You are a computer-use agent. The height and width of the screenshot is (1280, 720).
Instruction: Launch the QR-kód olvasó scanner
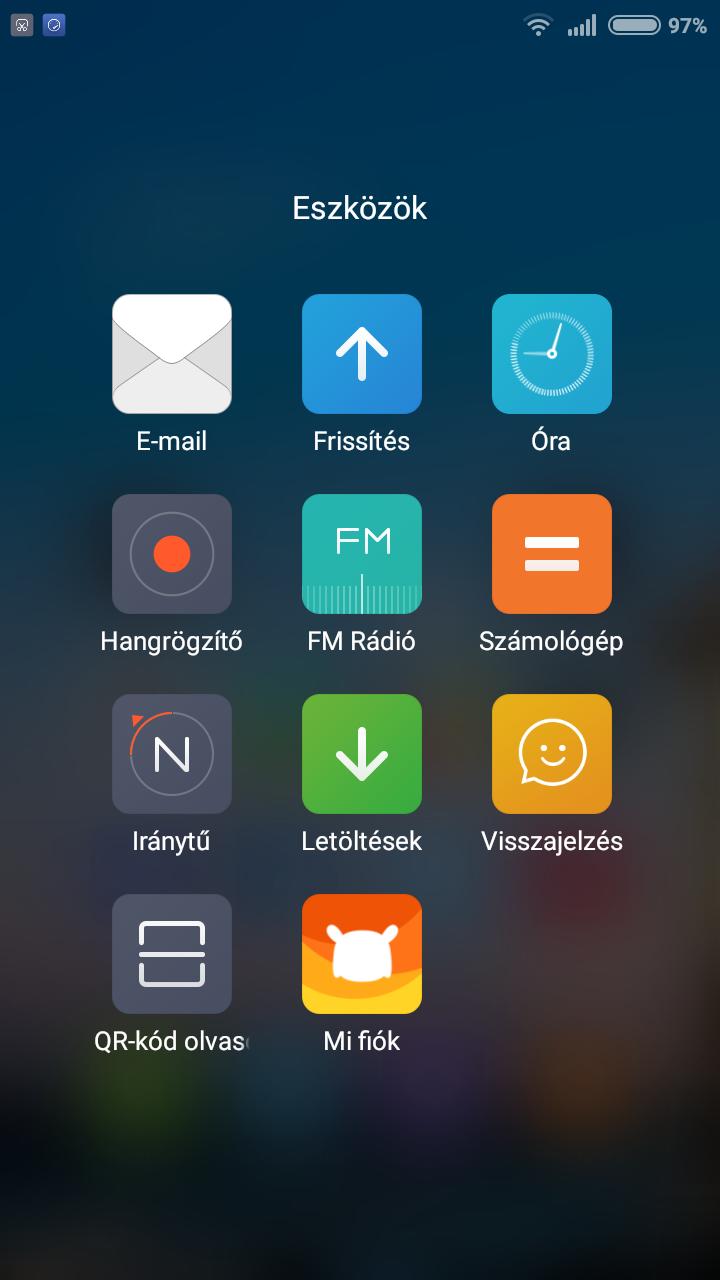pos(172,954)
